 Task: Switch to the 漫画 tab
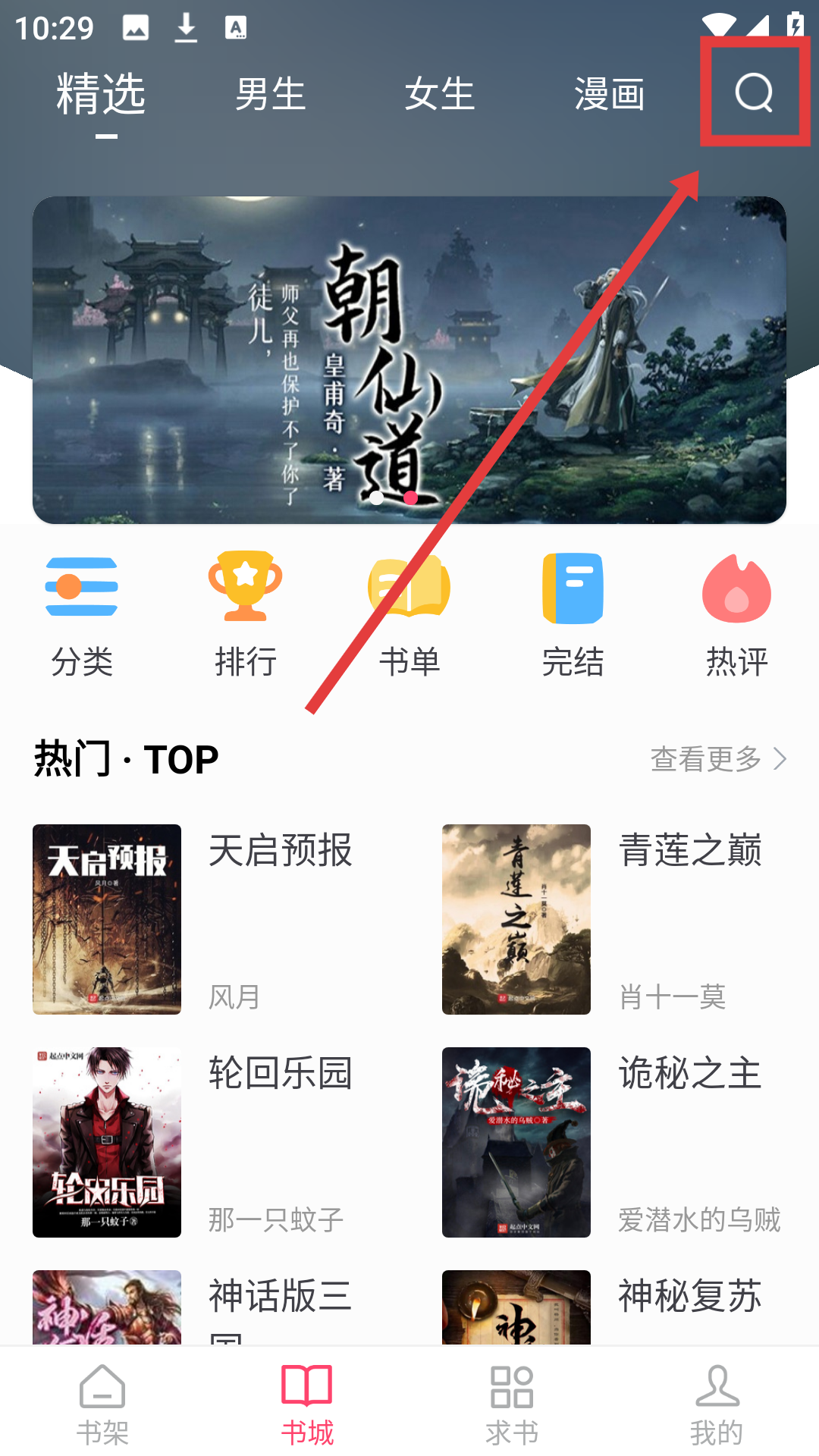(x=609, y=95)
